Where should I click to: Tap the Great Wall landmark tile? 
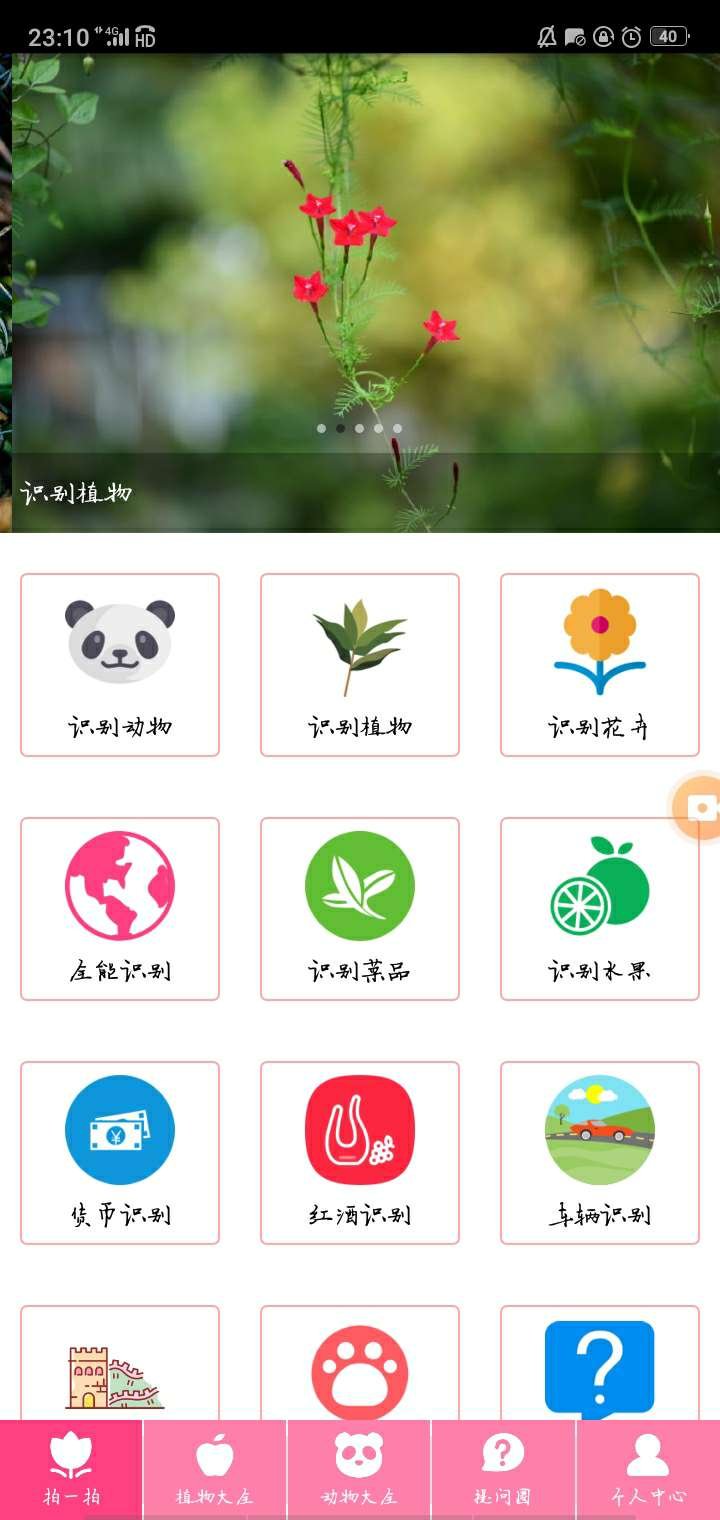[x=120, y=1365]
